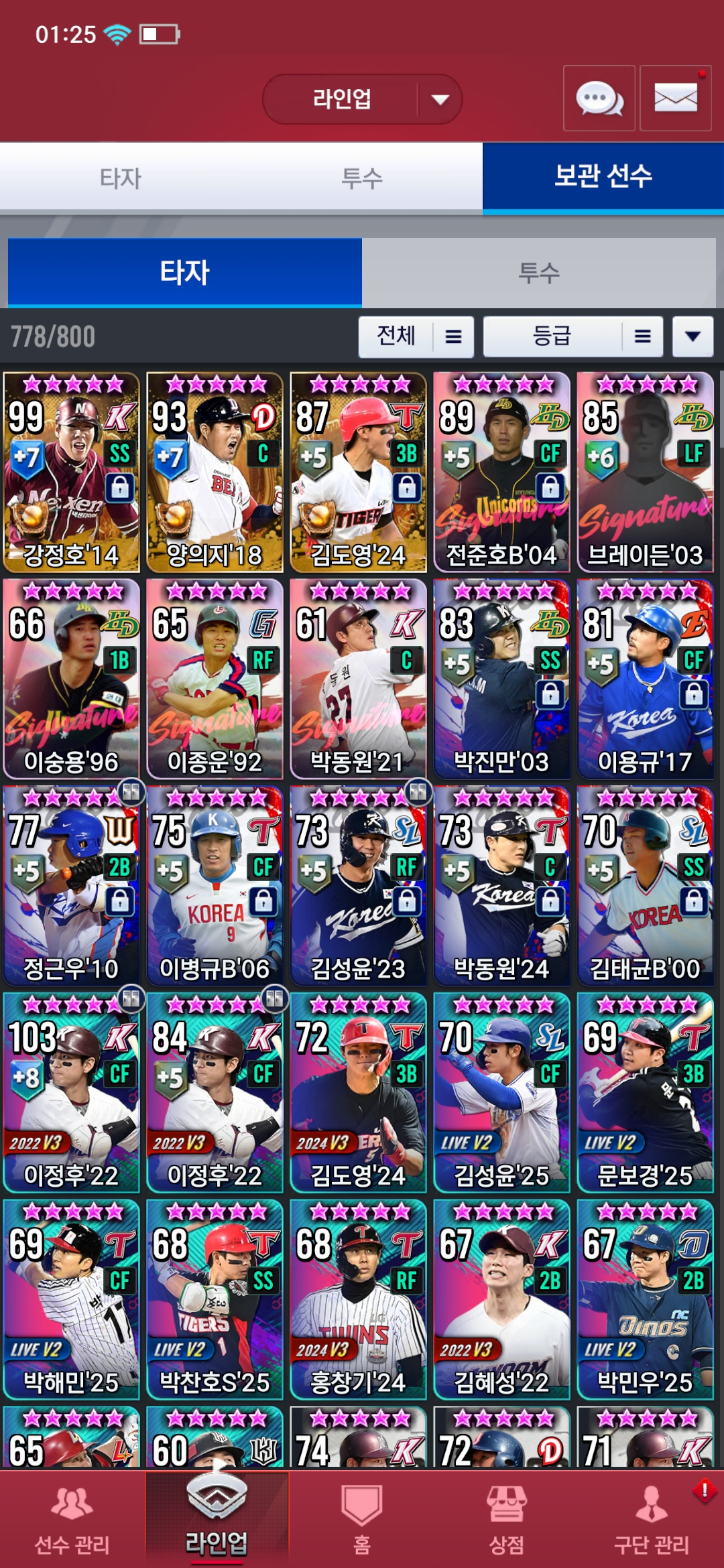Open the 문보경'25 player card
The image size is (724, 1568).
pyautogui.click(x=645, y=1093)
